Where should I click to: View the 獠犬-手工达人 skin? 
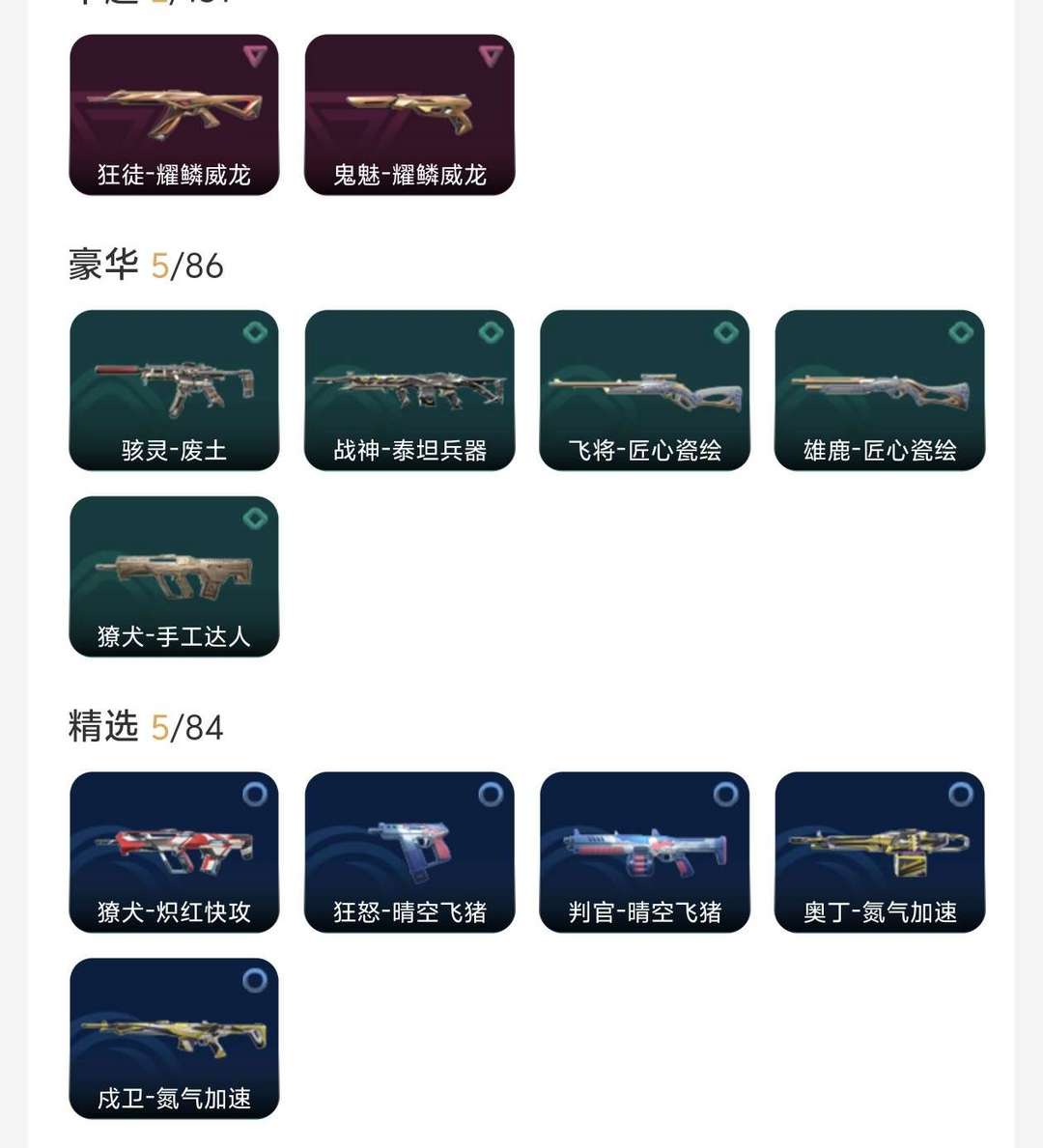[174, 576]
